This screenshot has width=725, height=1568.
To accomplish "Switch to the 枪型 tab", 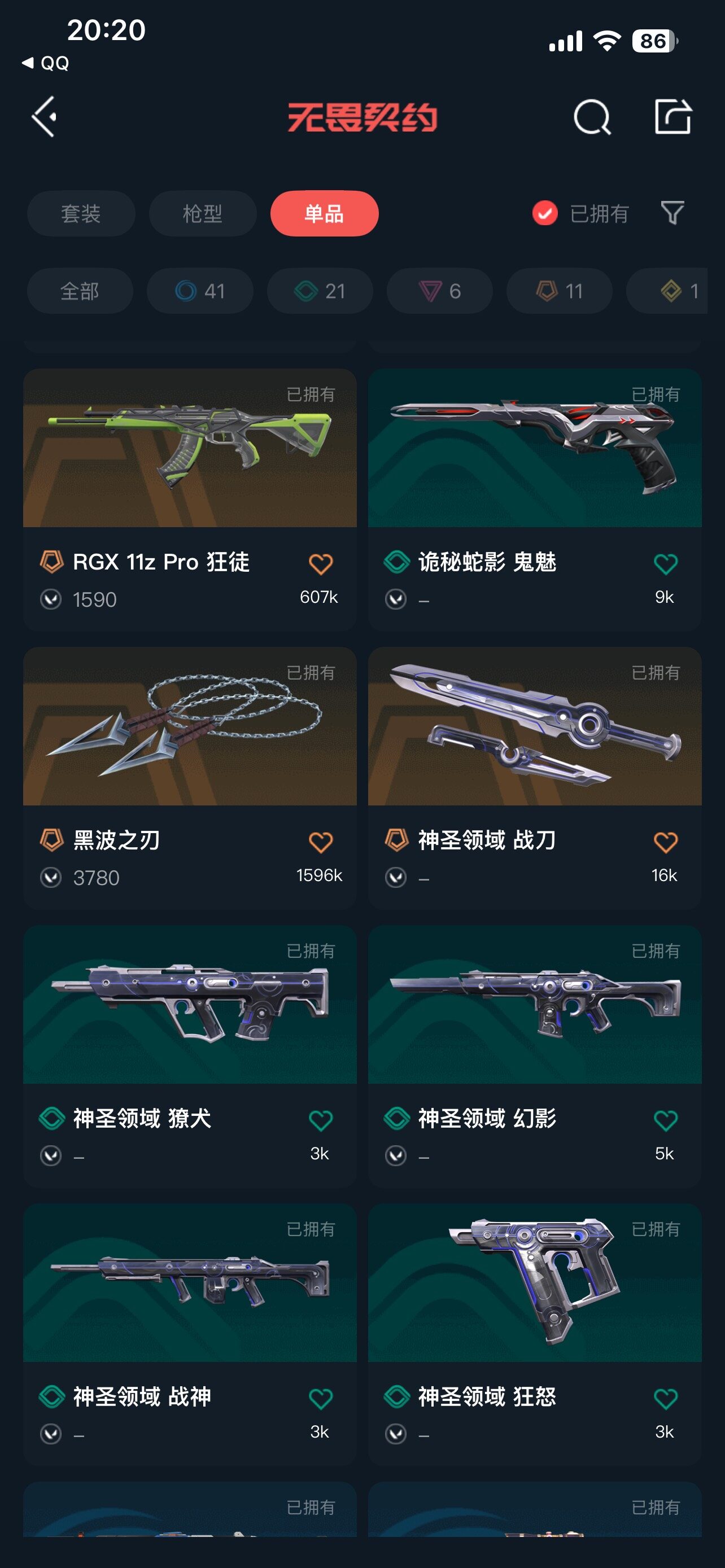I will pyautogui.click(x=203, y=214).
